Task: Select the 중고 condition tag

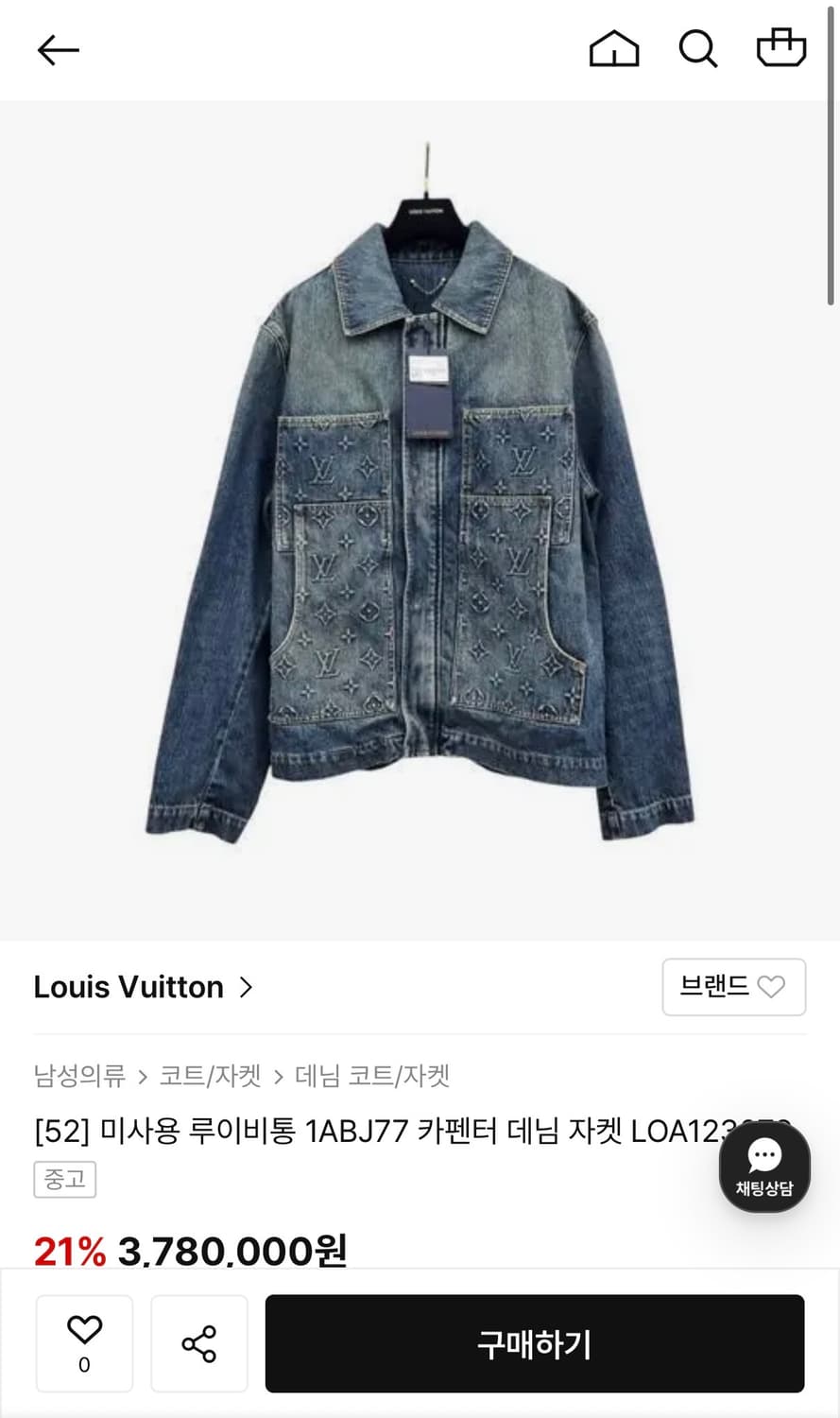Action: (x=64, y=1179)
